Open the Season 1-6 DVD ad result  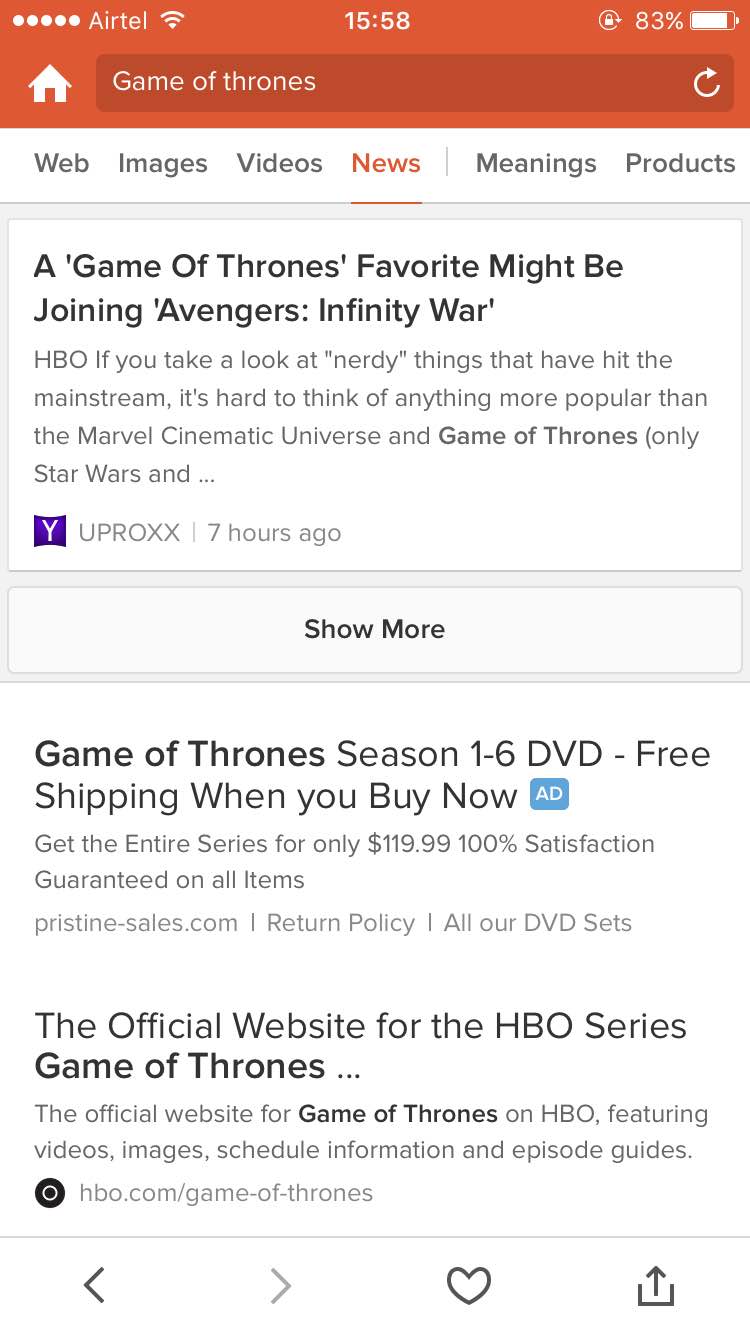point(372,775)
